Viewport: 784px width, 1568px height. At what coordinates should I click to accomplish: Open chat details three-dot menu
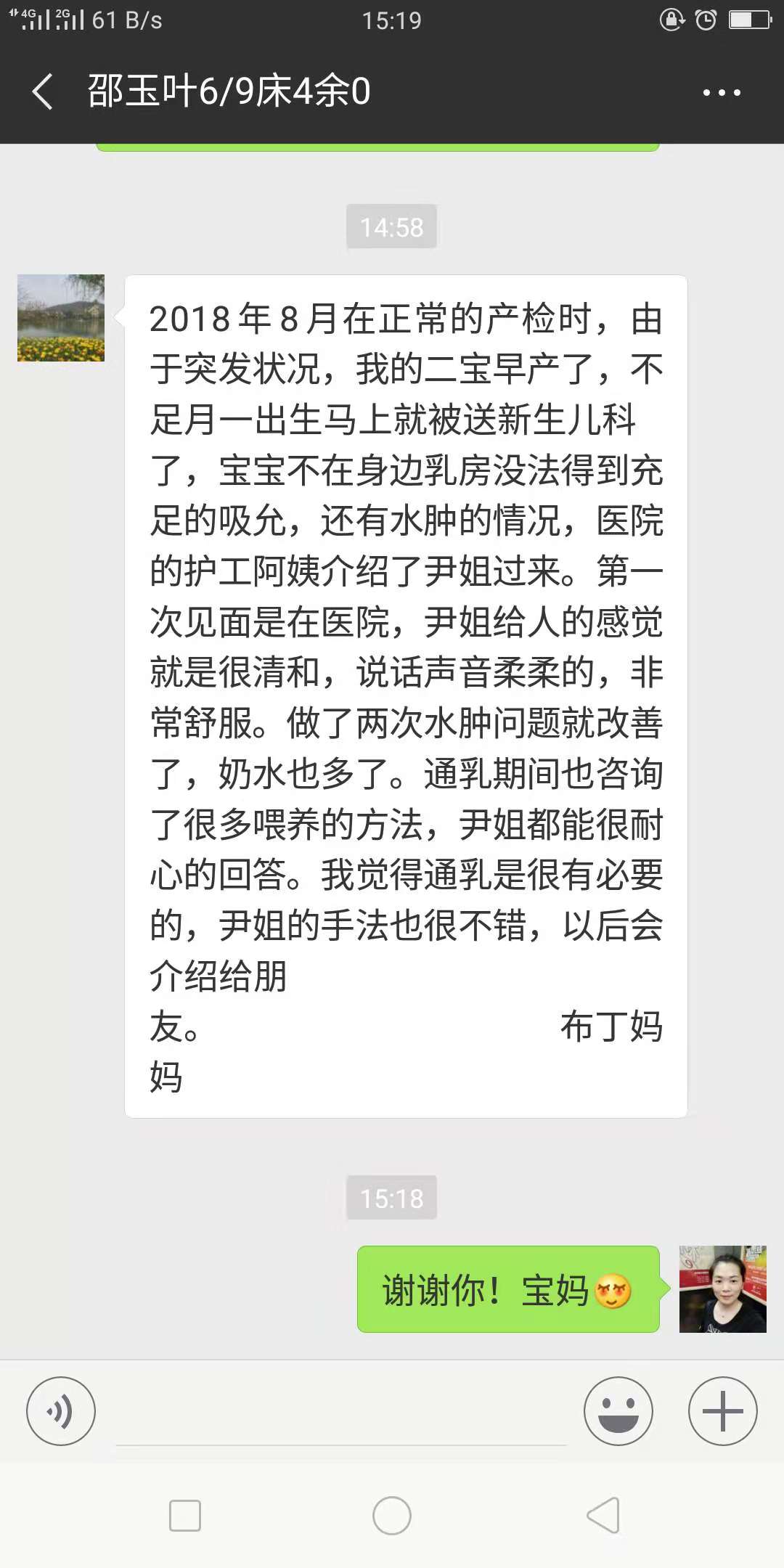722,92
